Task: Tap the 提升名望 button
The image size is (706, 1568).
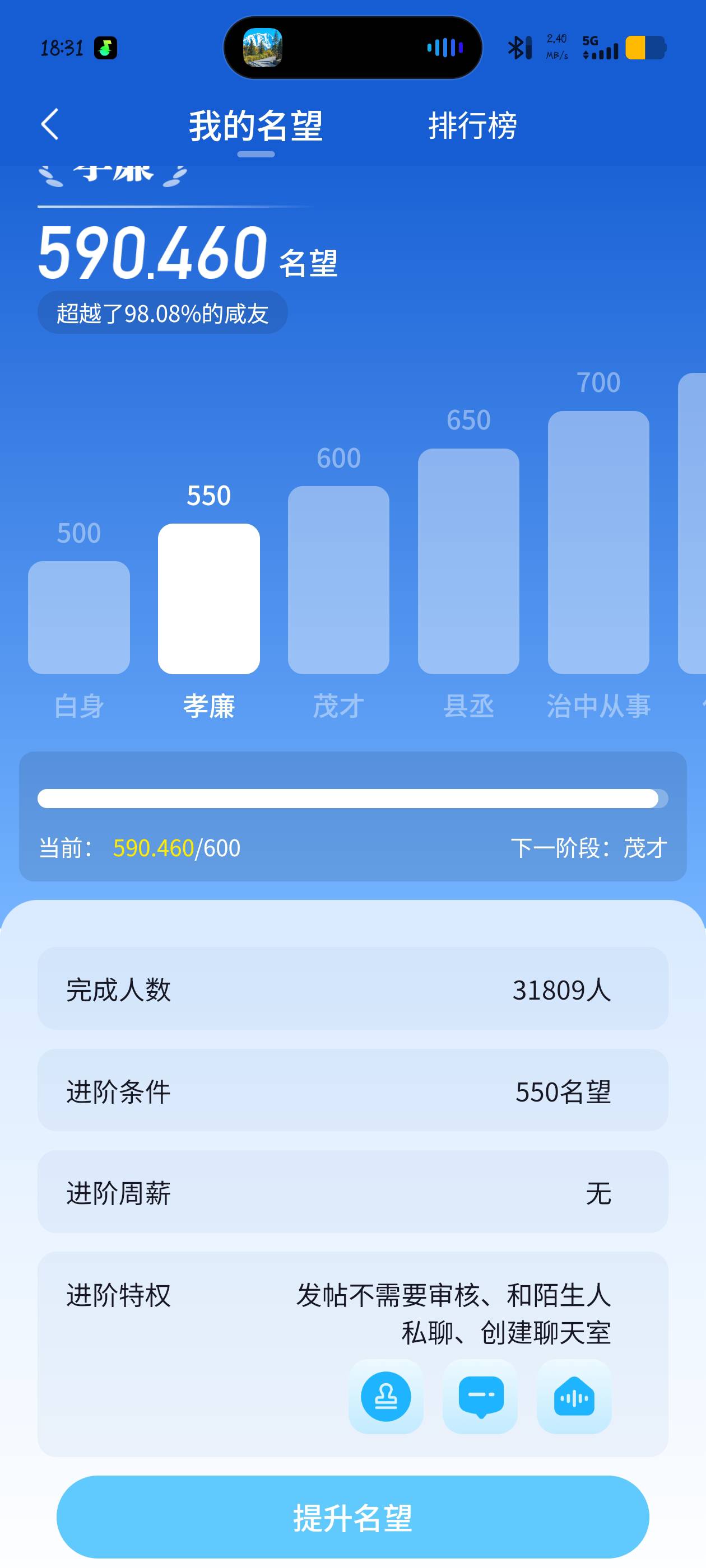Action: point(352,1518)
